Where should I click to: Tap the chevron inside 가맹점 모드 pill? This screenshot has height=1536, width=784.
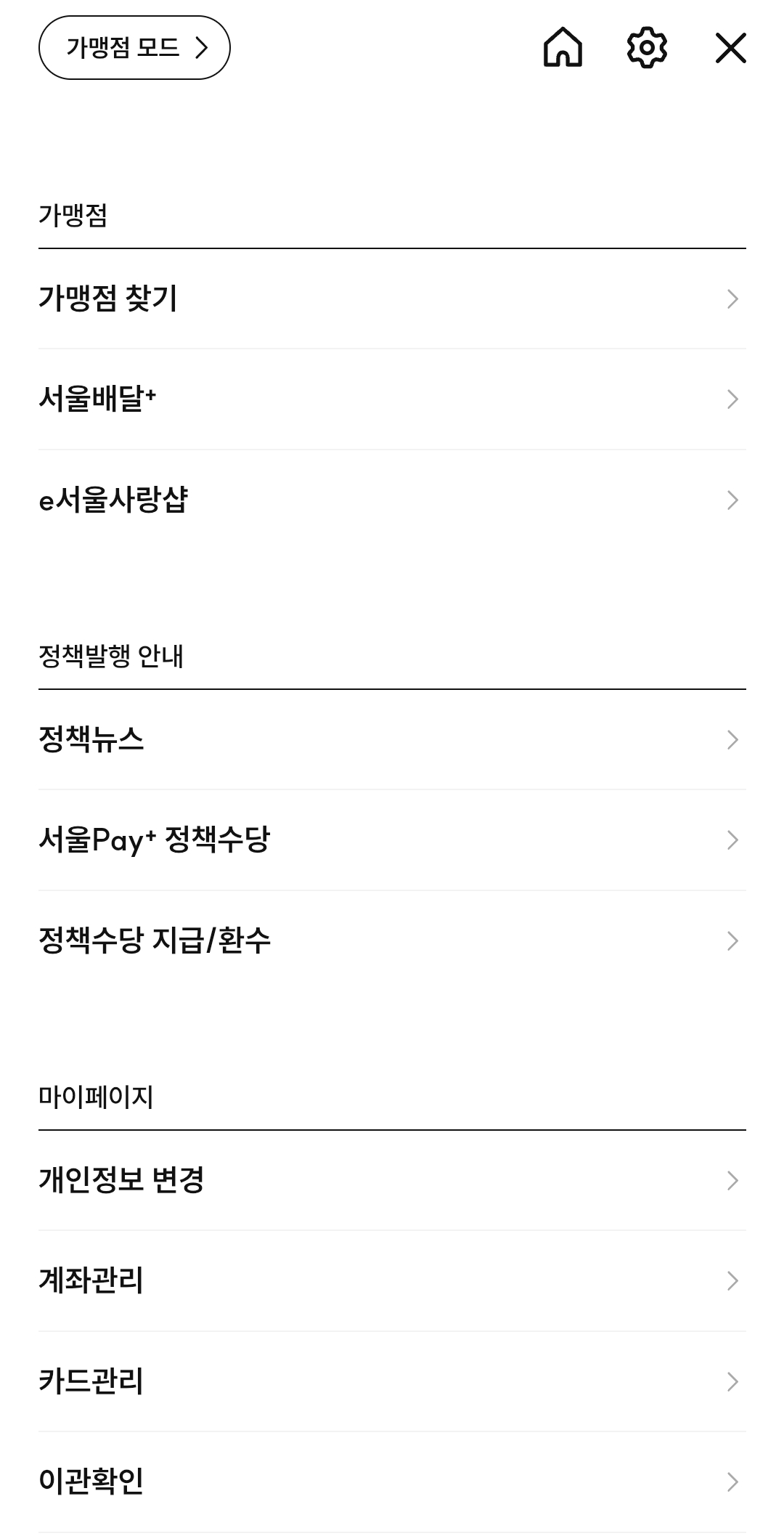coord(201,49)
